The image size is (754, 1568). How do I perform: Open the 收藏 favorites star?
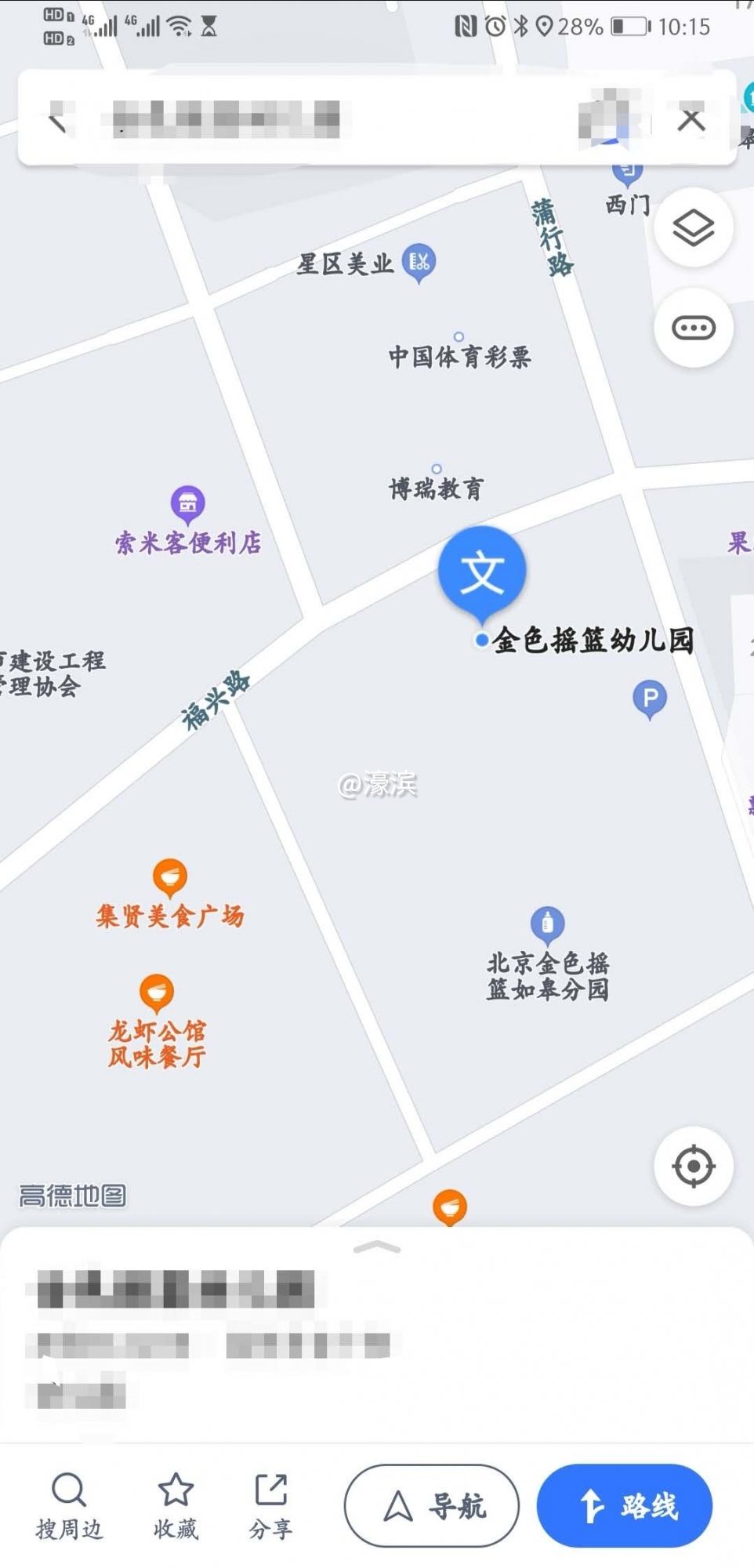tap(176, 1505)
